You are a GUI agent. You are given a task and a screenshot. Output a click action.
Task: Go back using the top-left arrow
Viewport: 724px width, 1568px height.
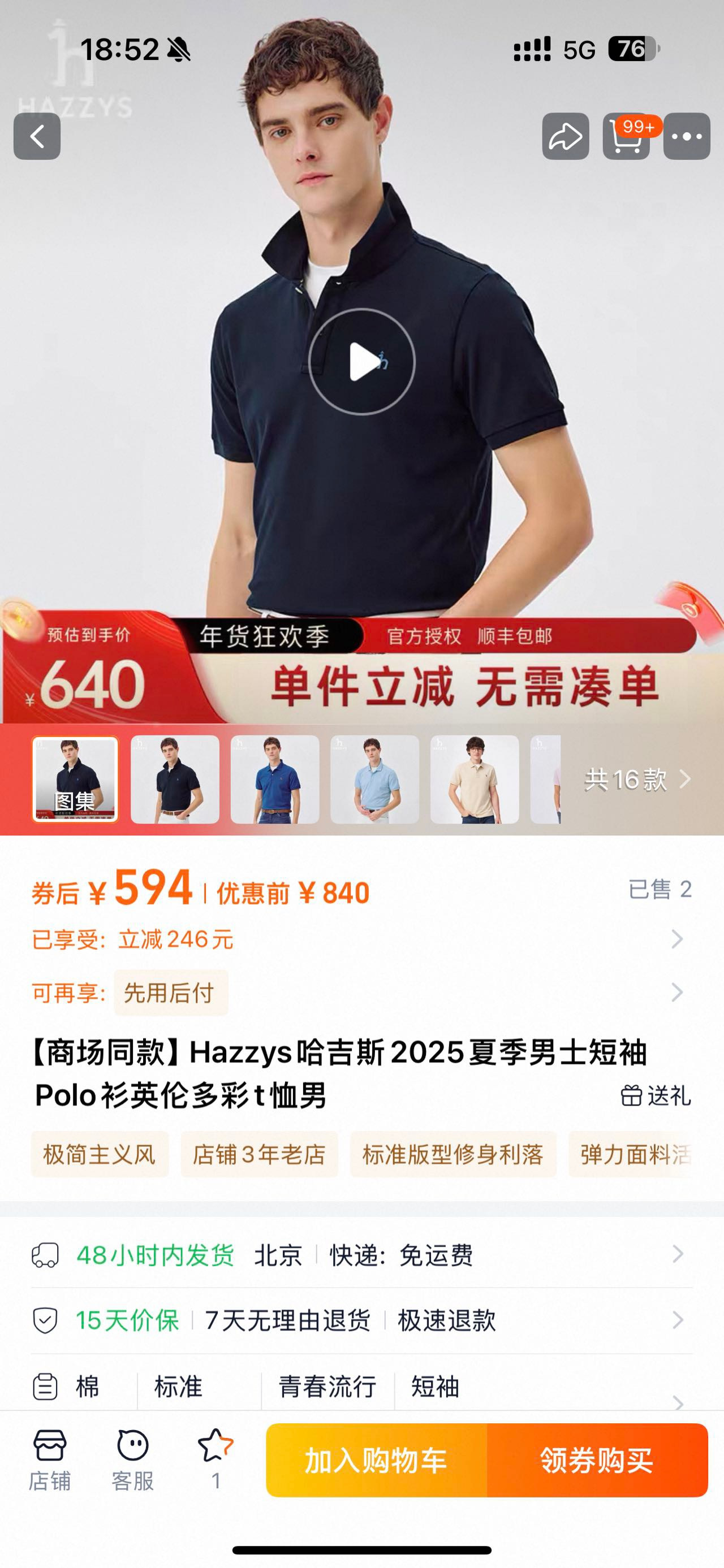(x=37, y=136)
